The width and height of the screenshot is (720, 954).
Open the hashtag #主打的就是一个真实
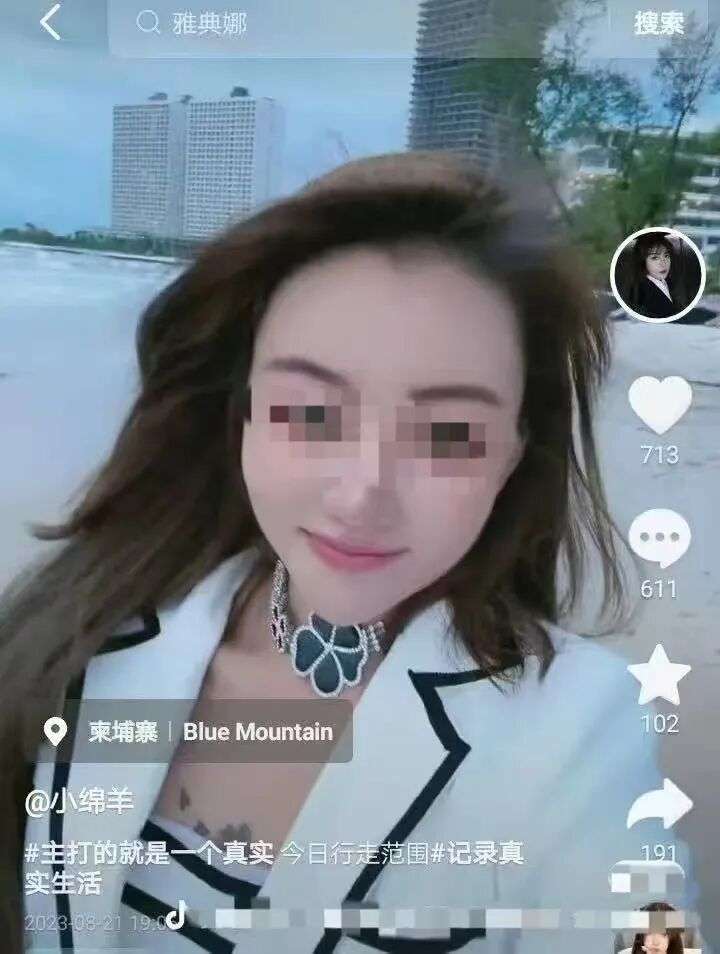tap(148, 853)
